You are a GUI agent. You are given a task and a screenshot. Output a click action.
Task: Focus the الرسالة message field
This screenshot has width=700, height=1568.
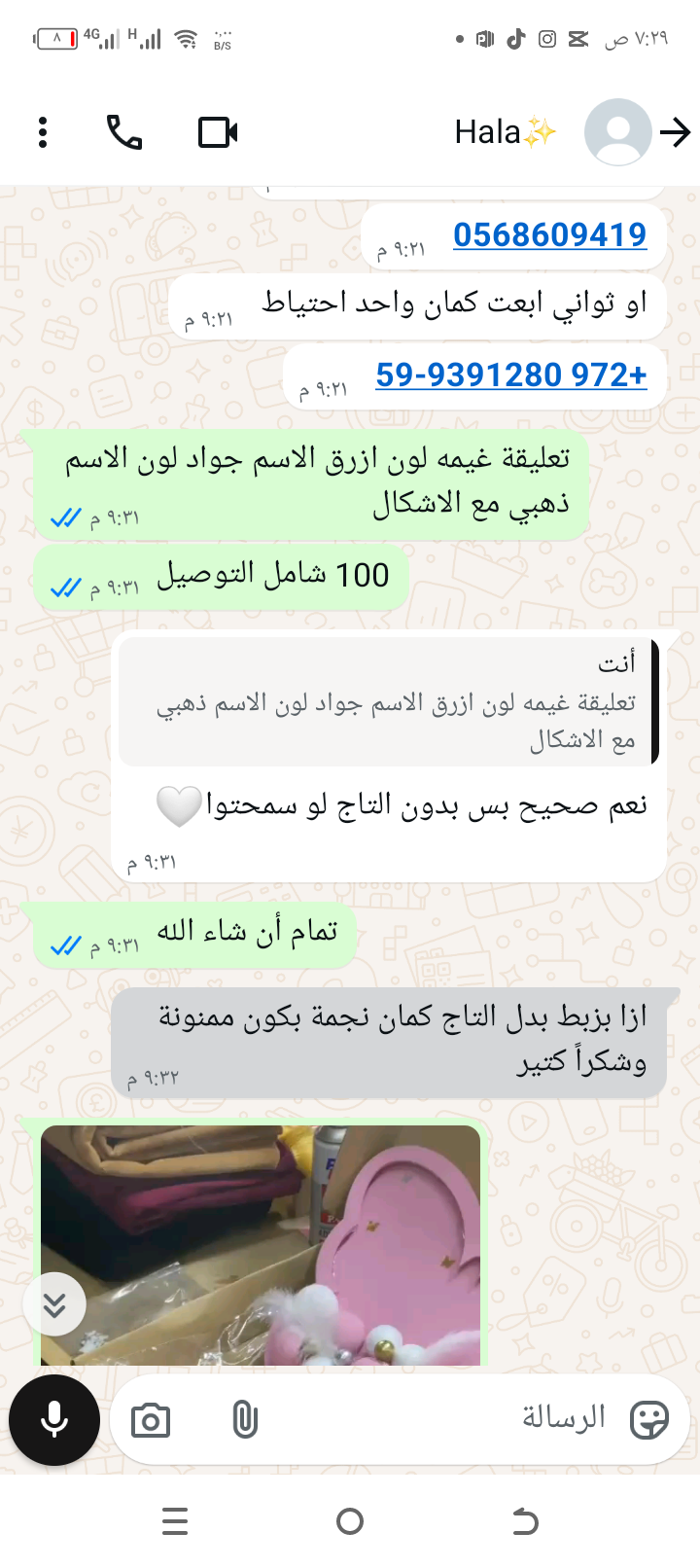[x=437, y=1418]
